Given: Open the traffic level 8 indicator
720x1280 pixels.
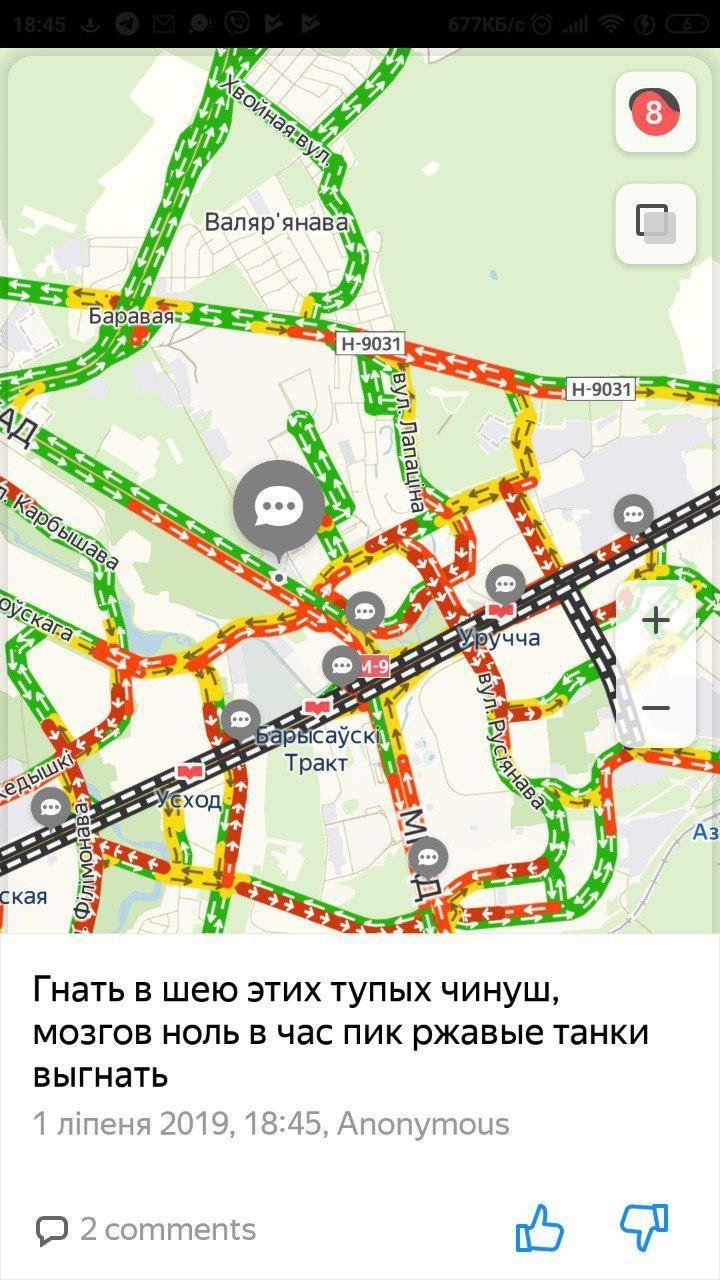Looking at the screenshot, I should pyautogui.click(x=655, y=112).
